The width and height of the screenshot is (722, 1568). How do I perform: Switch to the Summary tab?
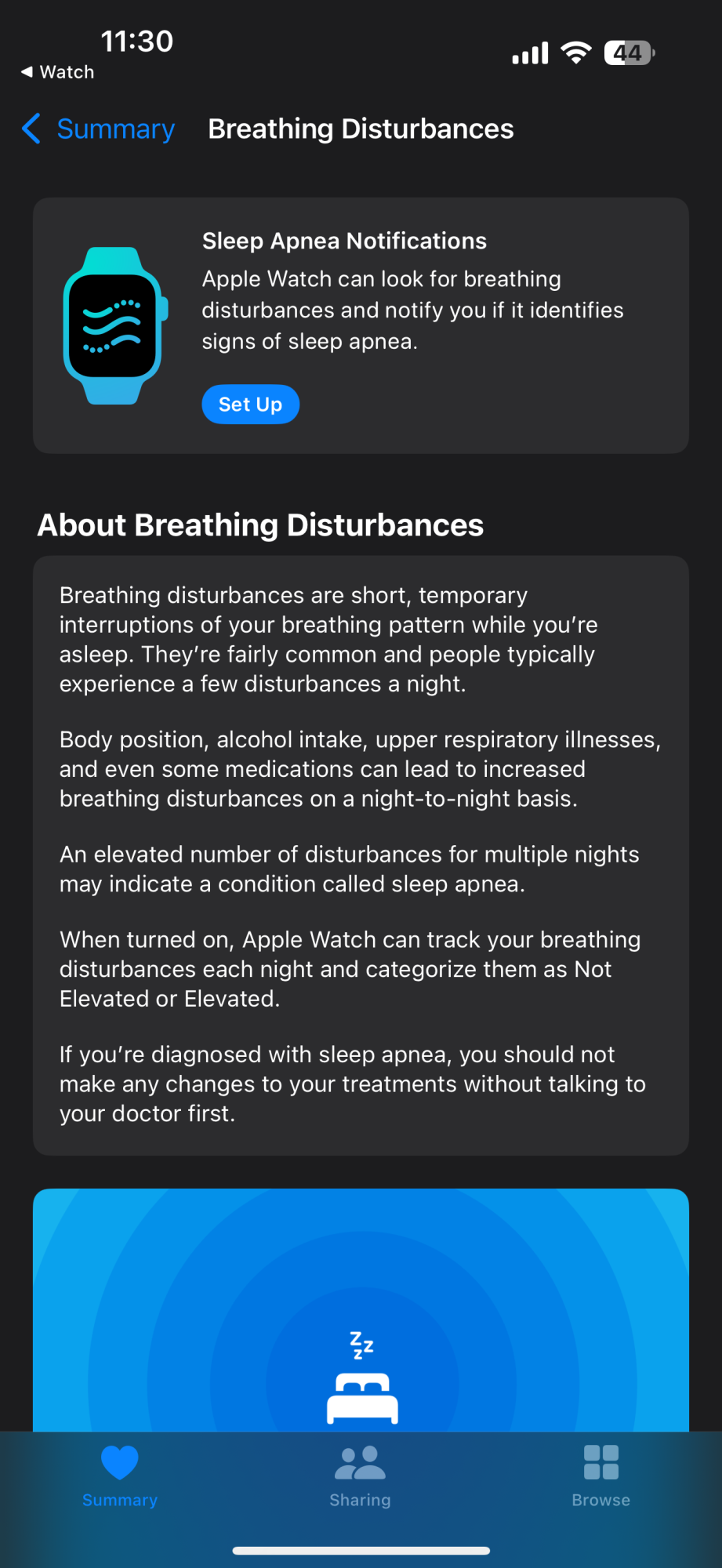coord(120,1475)
